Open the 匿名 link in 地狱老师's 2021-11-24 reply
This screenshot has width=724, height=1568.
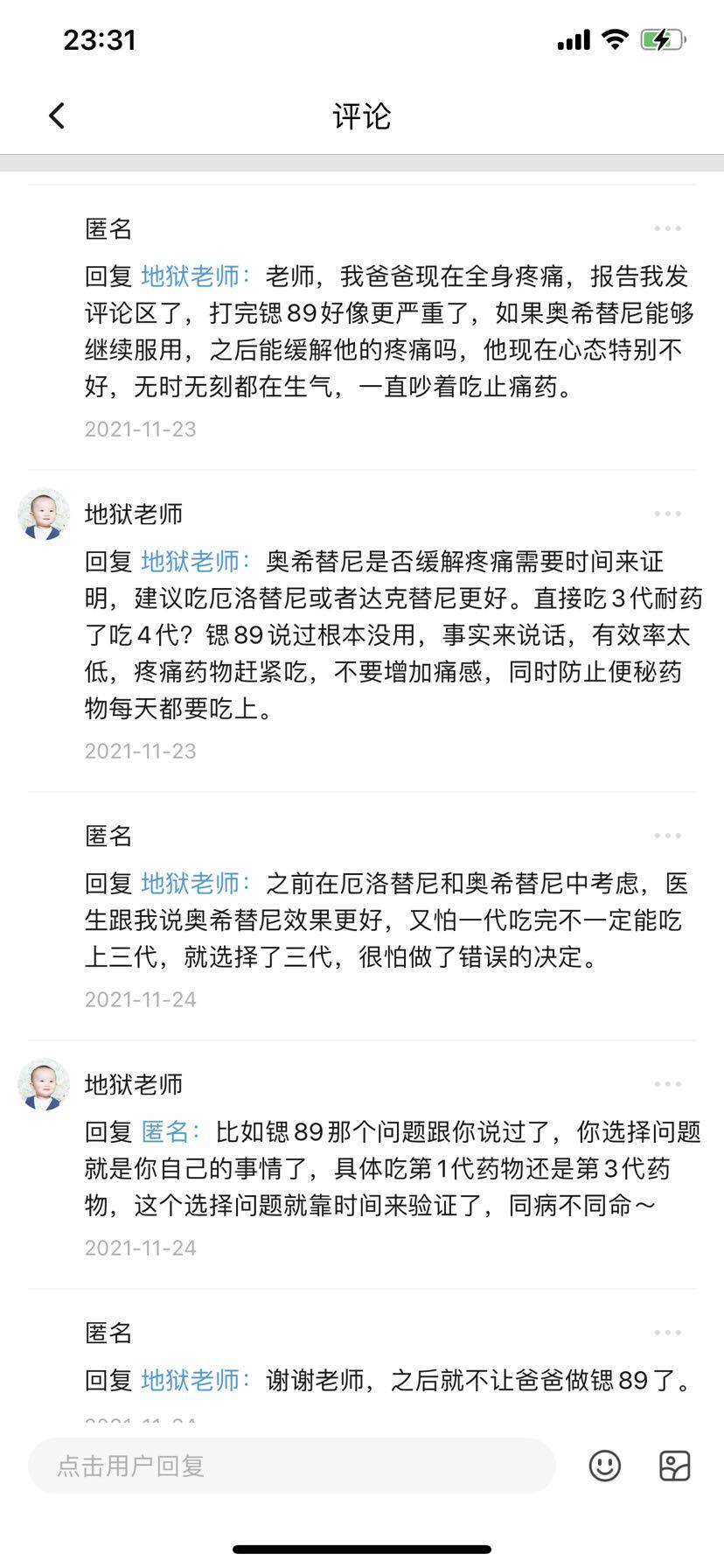[165, 1132]
